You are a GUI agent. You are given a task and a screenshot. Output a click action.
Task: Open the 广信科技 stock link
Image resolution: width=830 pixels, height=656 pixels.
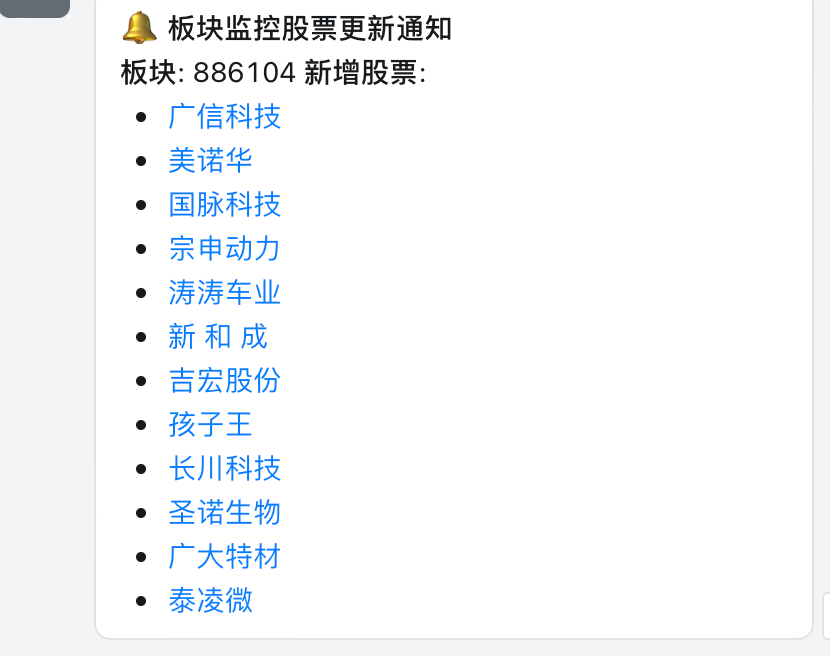pyautogui.click(x=224, y=117)
